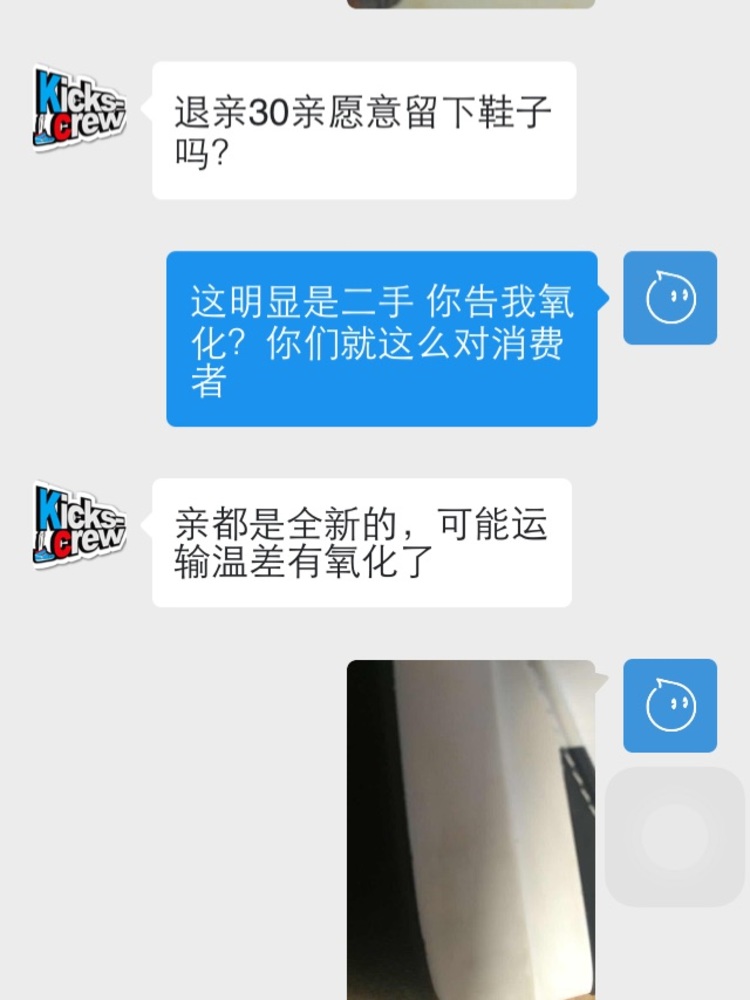The image size is (750, 1000).
Task: Open the sent shoe photo in chat
Action: coord(470,830)
